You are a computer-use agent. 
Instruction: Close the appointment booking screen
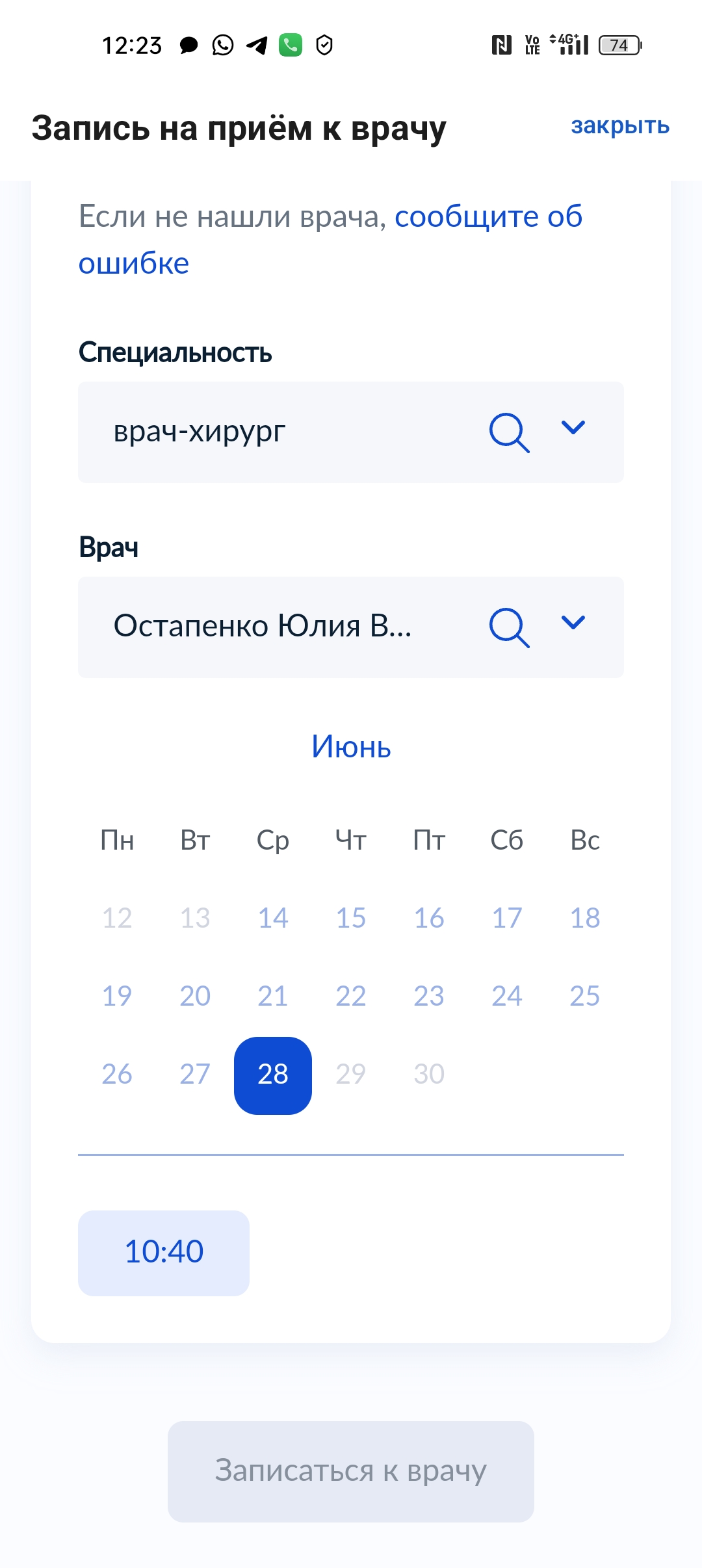[619, 125]
